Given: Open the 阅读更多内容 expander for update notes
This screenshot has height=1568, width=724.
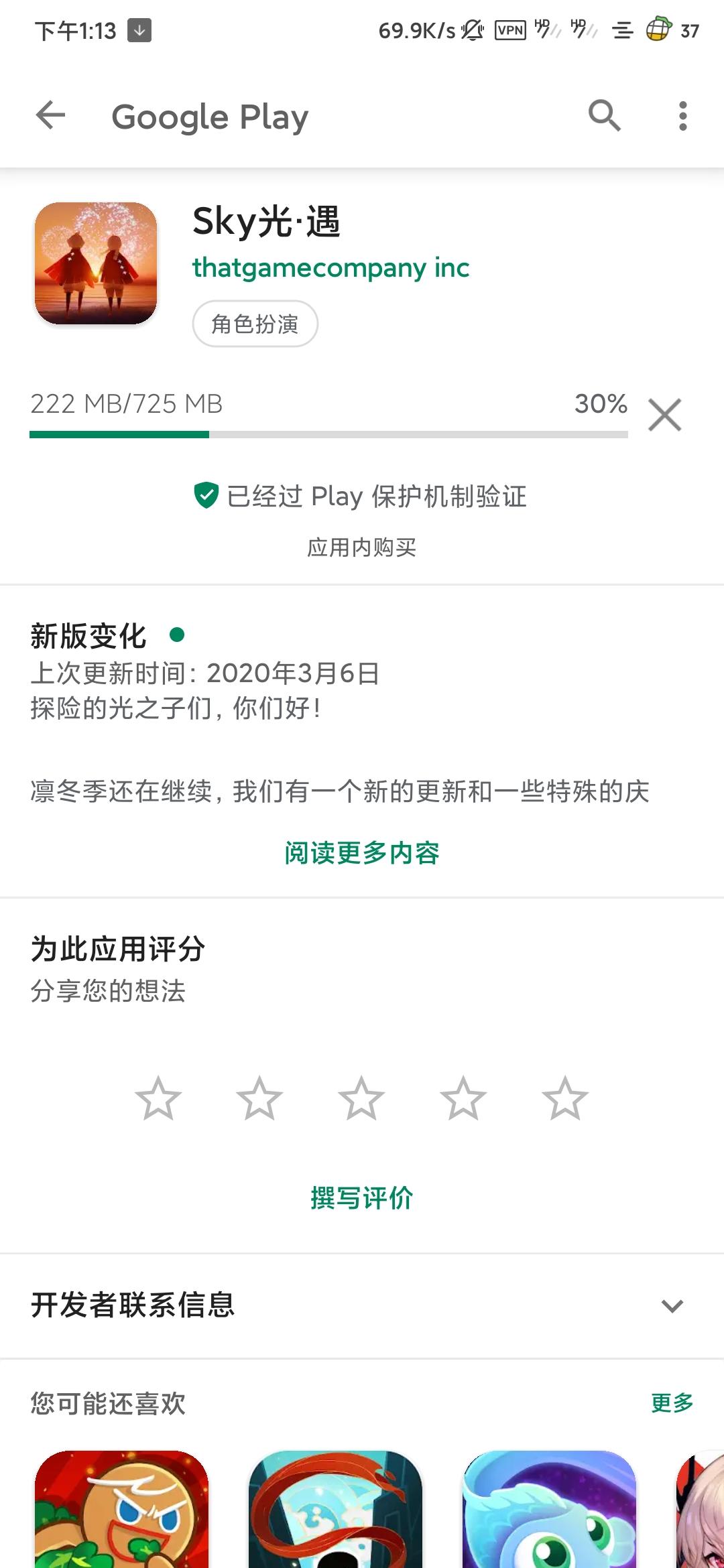Looking at the screenshot, I should tap(361, 853).
